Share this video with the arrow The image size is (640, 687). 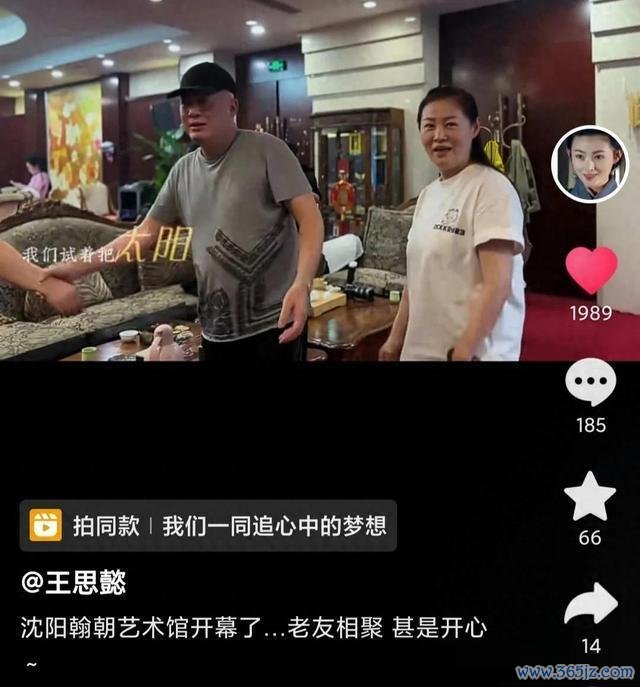click(x=591, y=606)
